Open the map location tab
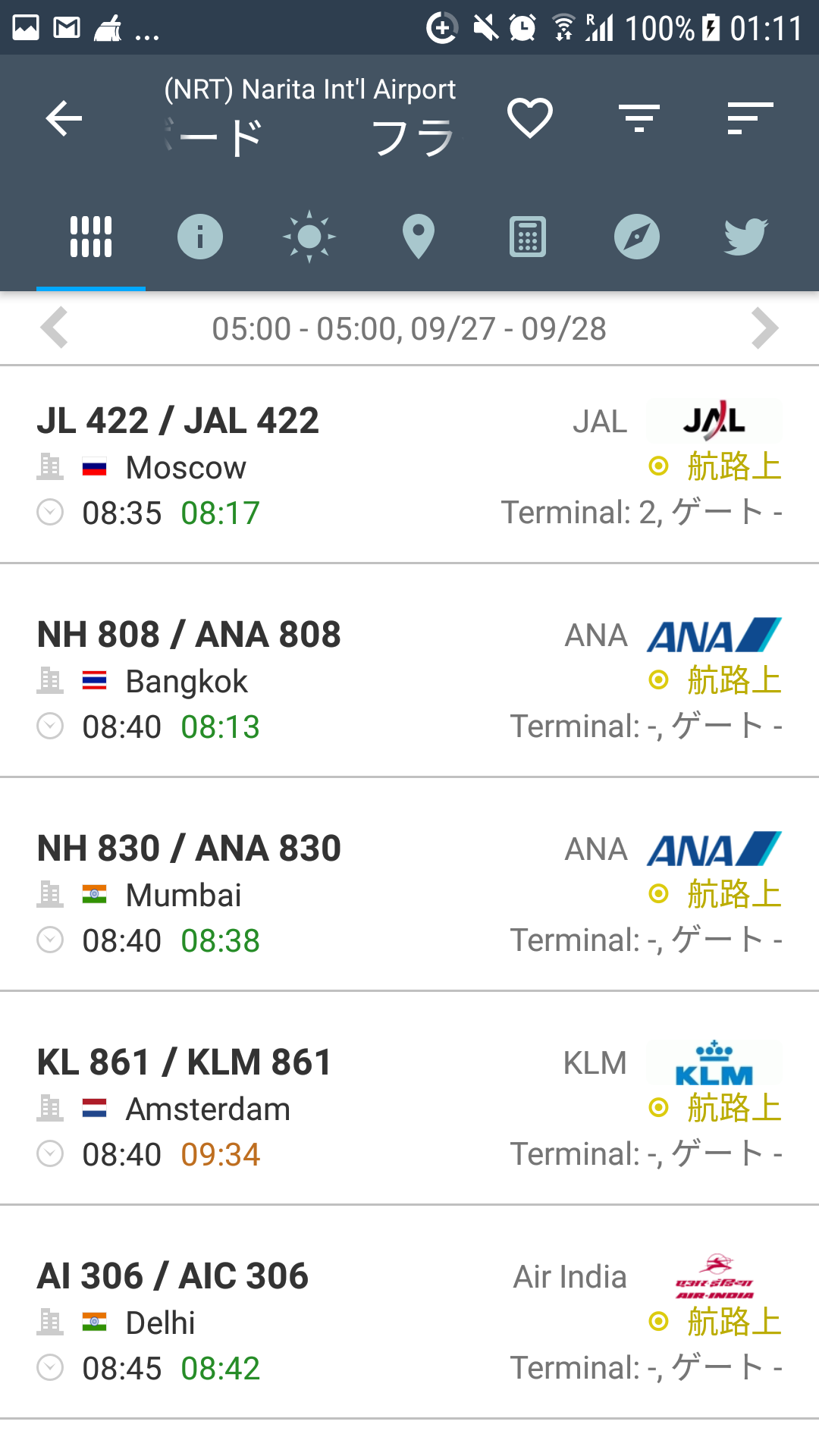819x1456 pixels. pyautogui.click(x=419, y=237)
